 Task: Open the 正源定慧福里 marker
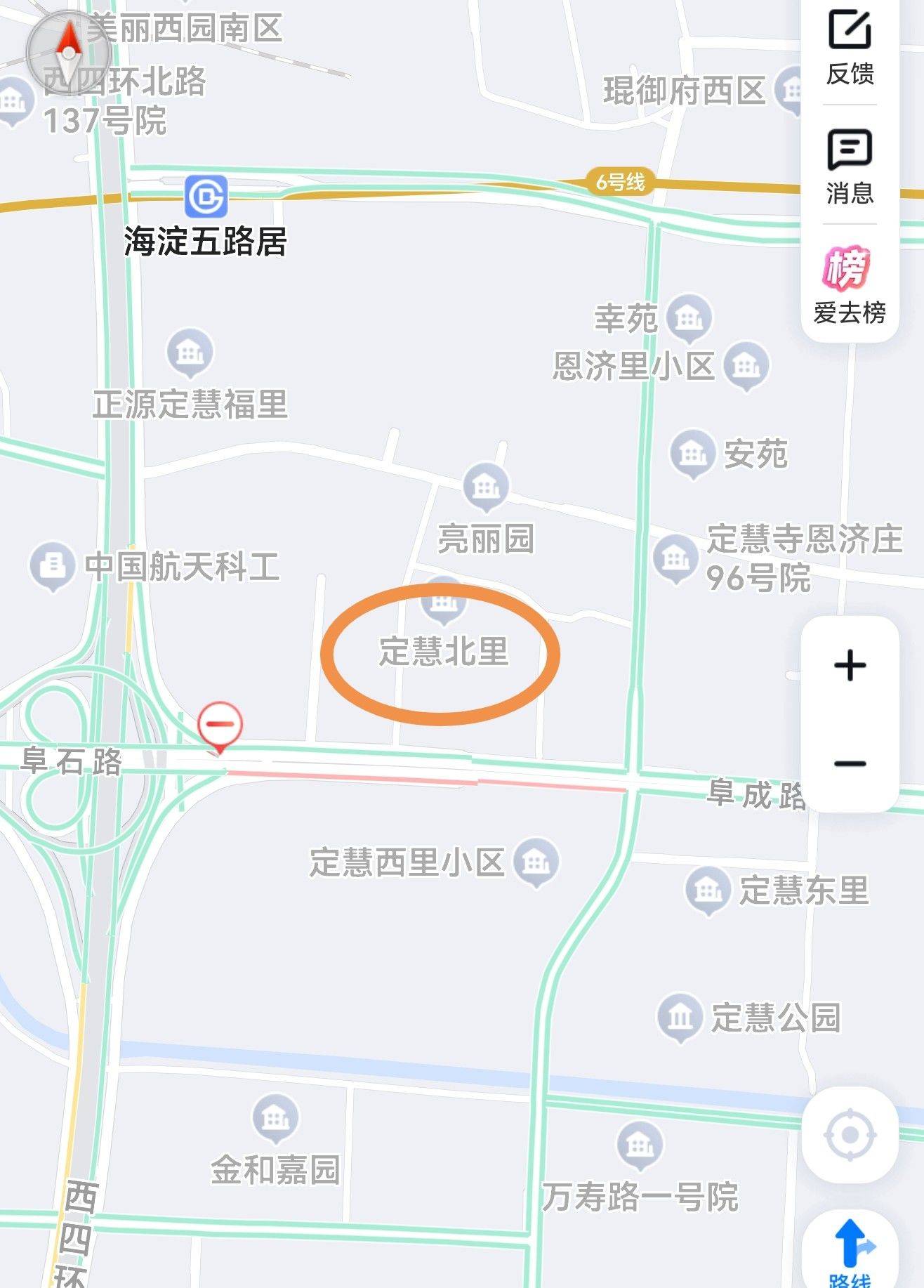click(x=190, y=351)
